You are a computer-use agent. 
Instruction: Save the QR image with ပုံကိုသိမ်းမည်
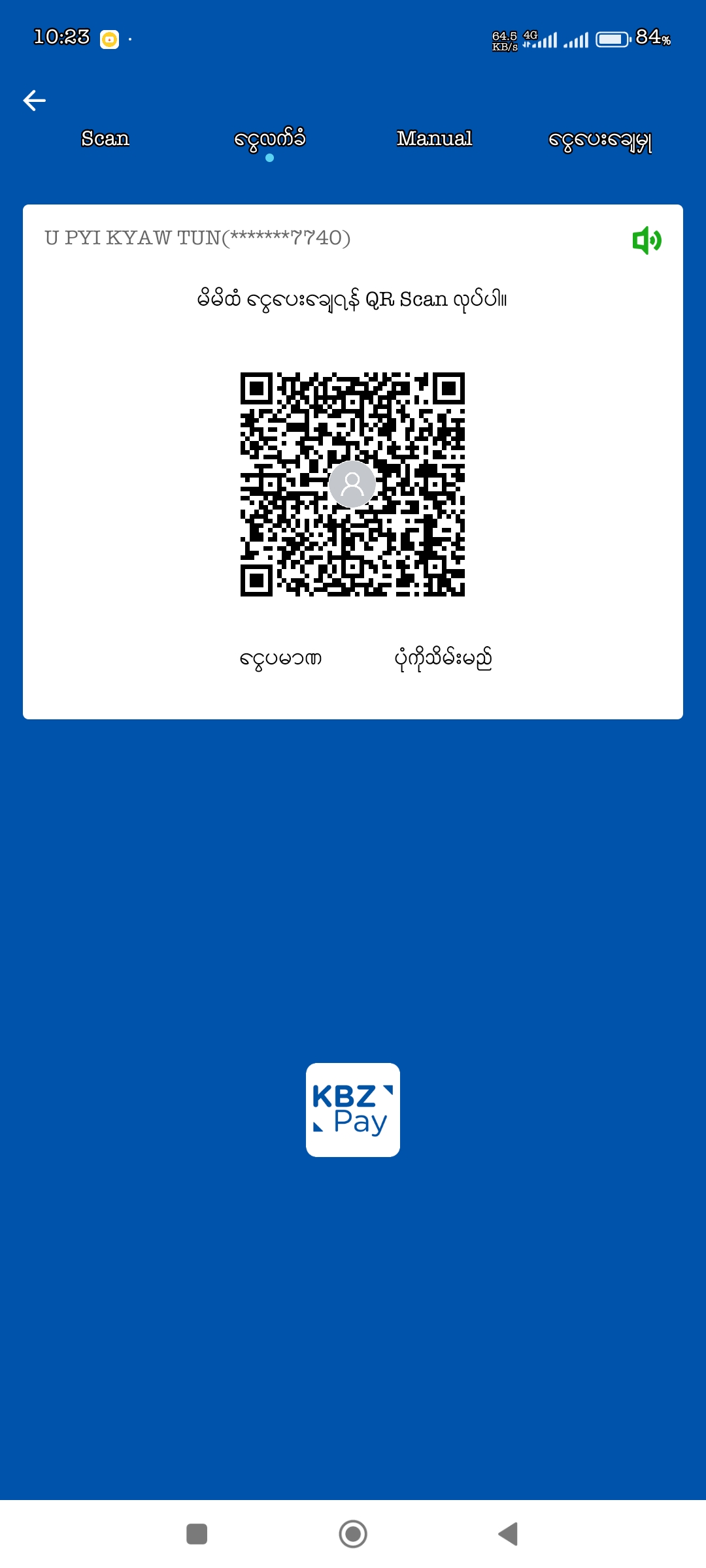[x=443, y=659]
